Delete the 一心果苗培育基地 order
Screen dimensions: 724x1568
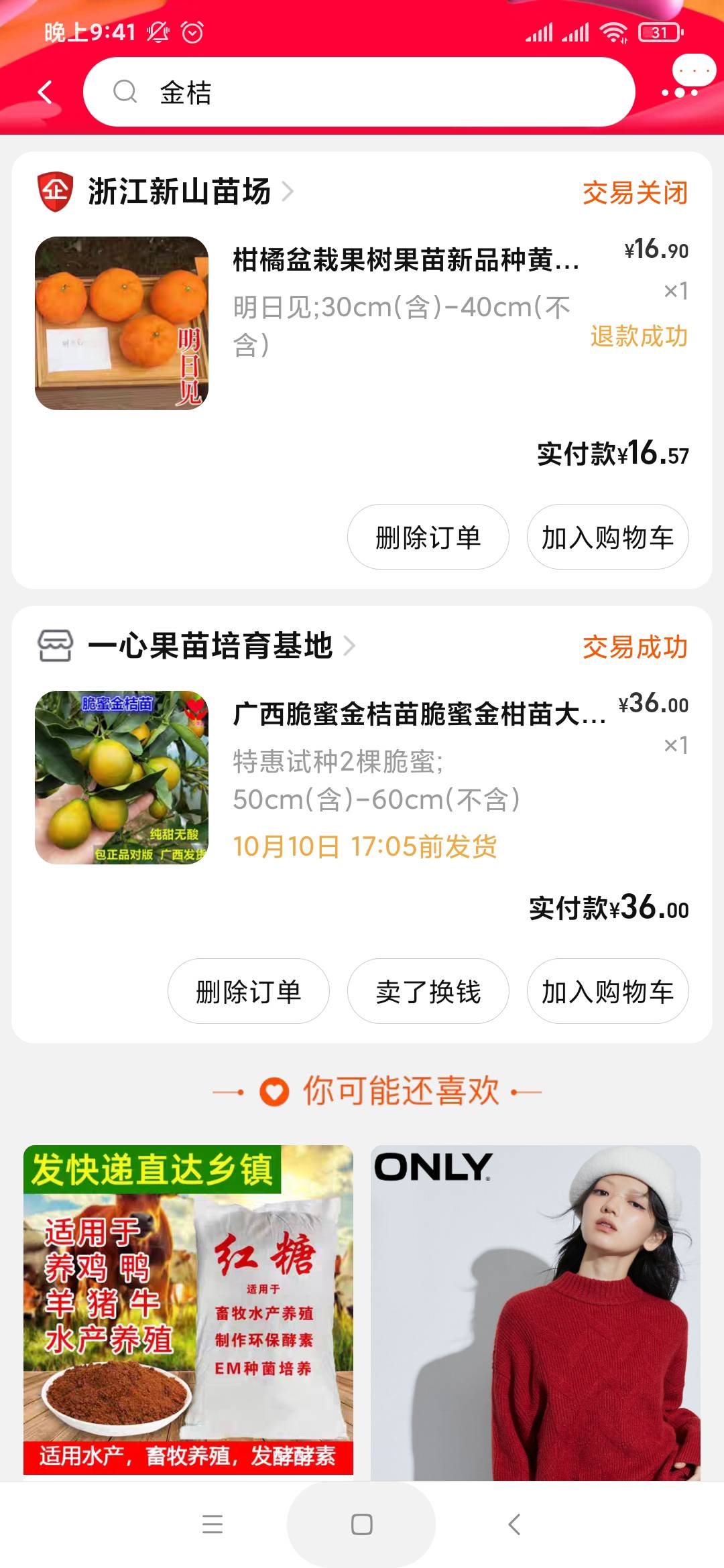pyautogui.click(x=248, y=992)
